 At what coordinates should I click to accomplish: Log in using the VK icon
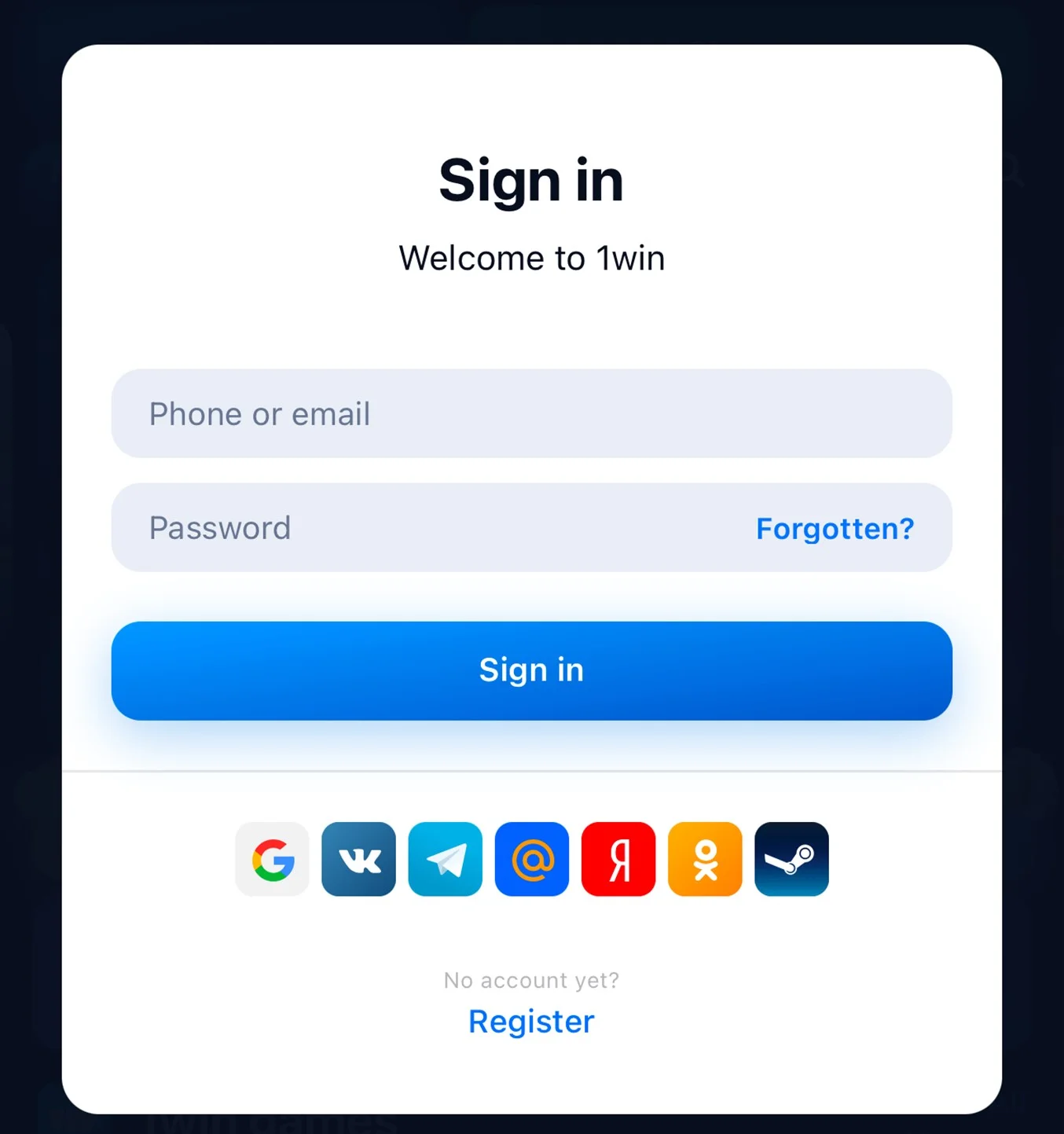coord(358,859)
